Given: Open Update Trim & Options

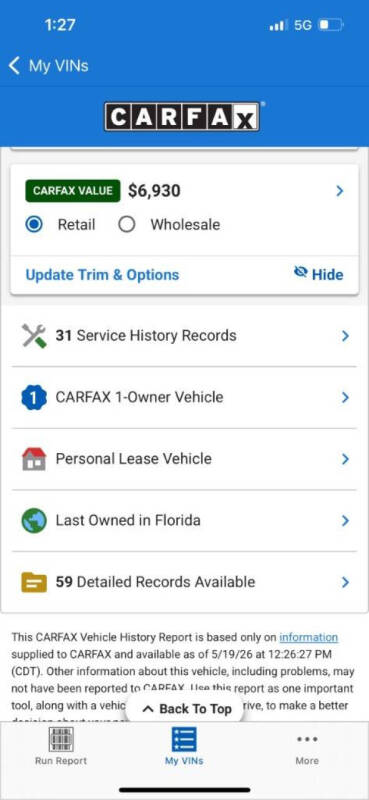Looking at the screenshot, I should click(102, 274).
